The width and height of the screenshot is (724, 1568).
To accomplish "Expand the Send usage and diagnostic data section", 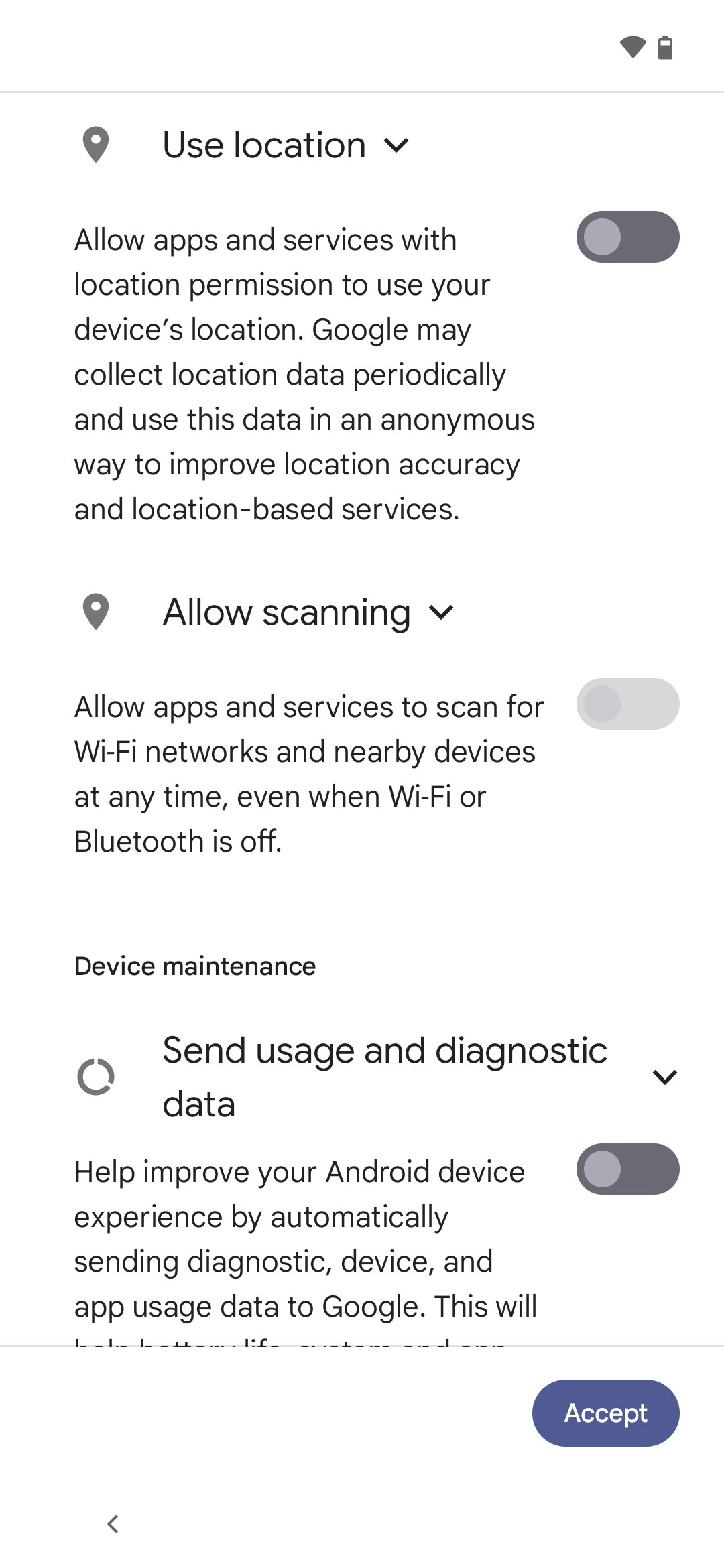I will (666, 1077).
